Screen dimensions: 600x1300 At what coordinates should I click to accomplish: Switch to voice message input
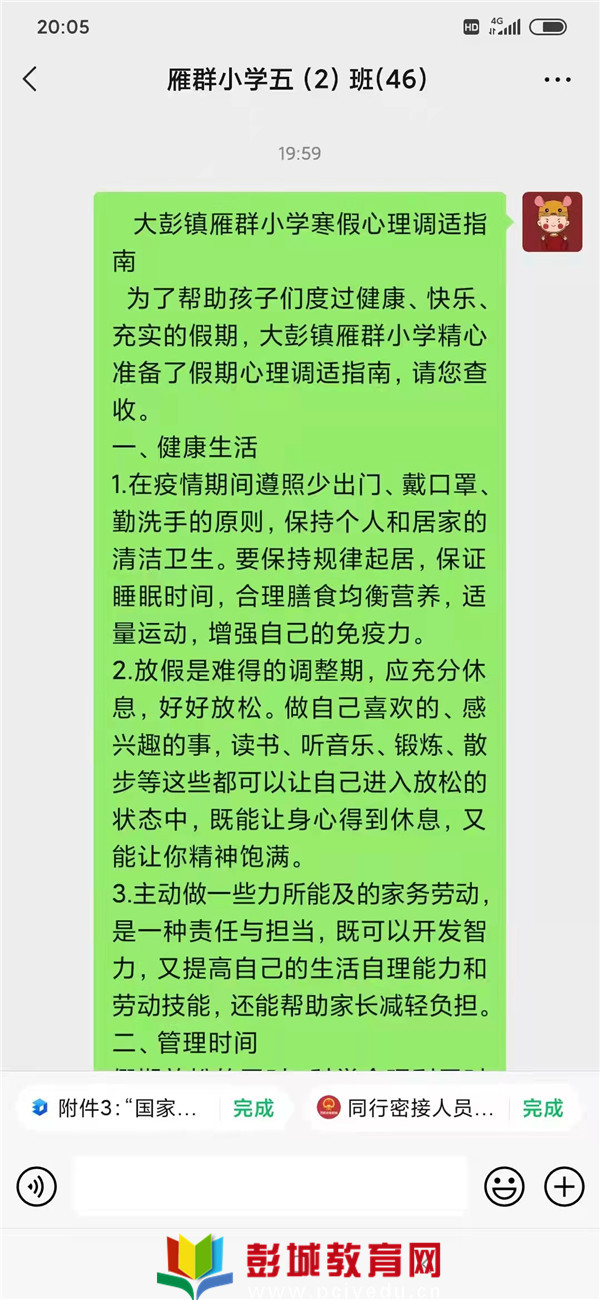coord(36,1187)
